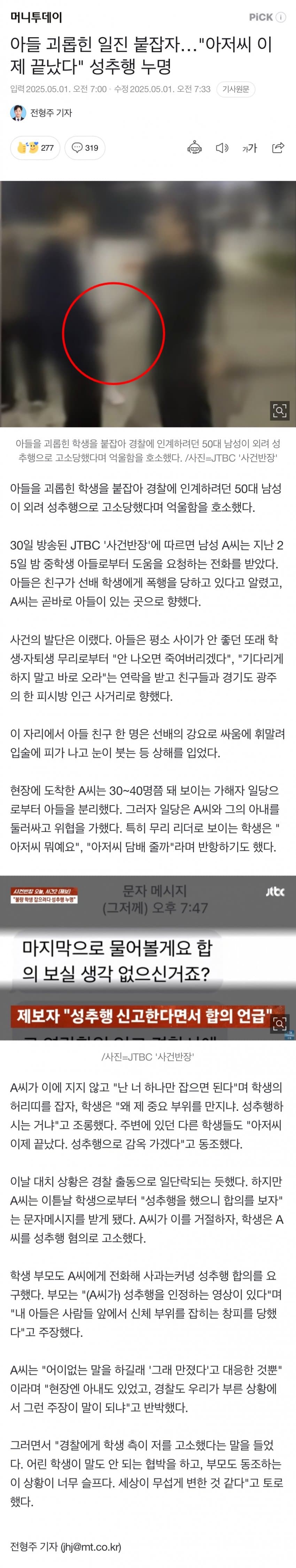
Task: Change font size with the 가가 icon
Action: click(x=250, y=148)
